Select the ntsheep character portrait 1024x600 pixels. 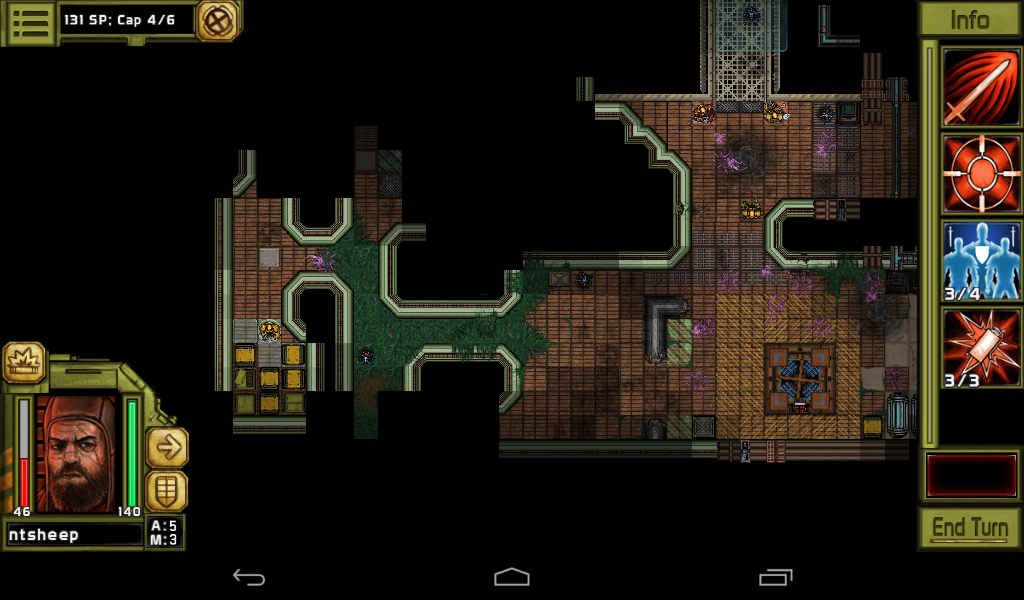(x=78, y=452)
